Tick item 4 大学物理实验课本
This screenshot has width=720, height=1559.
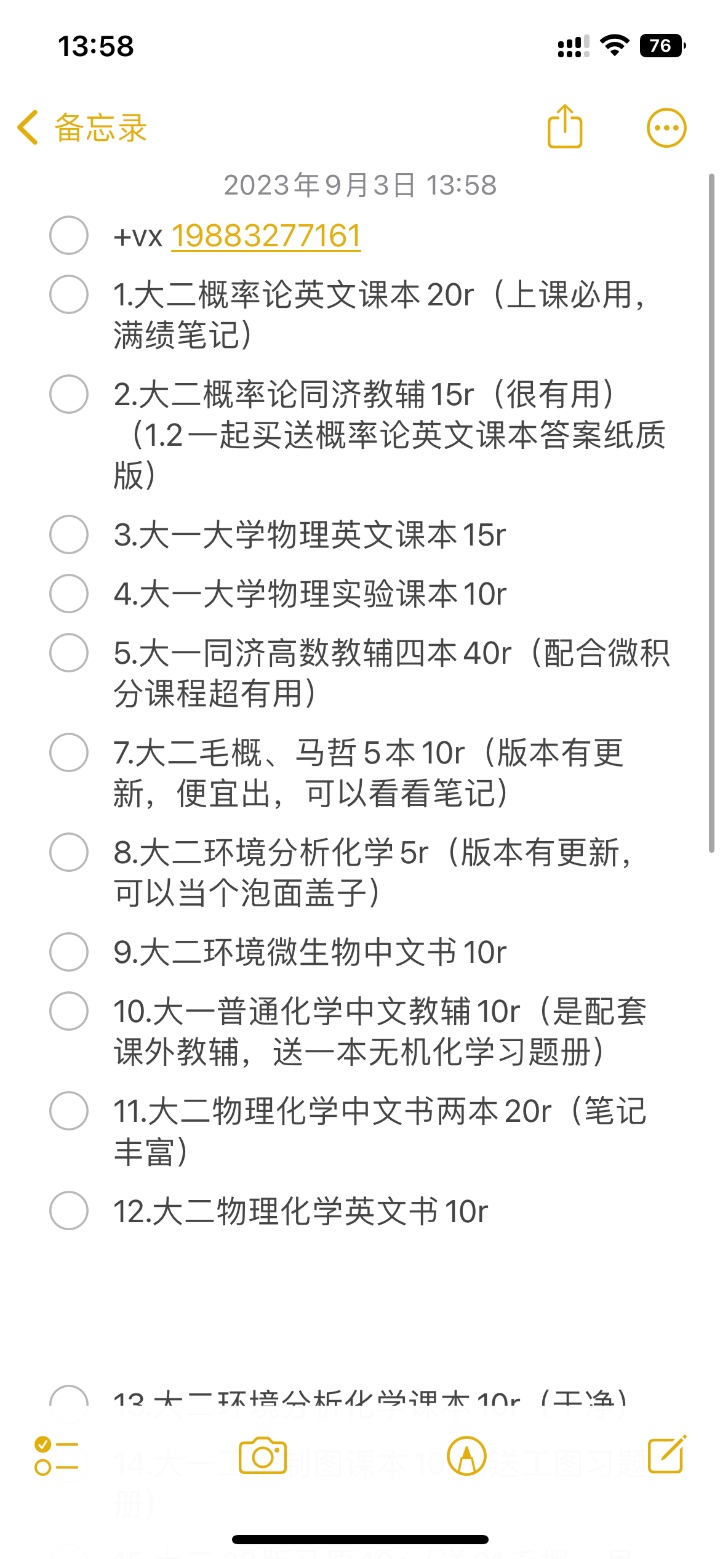pos(69,593)
